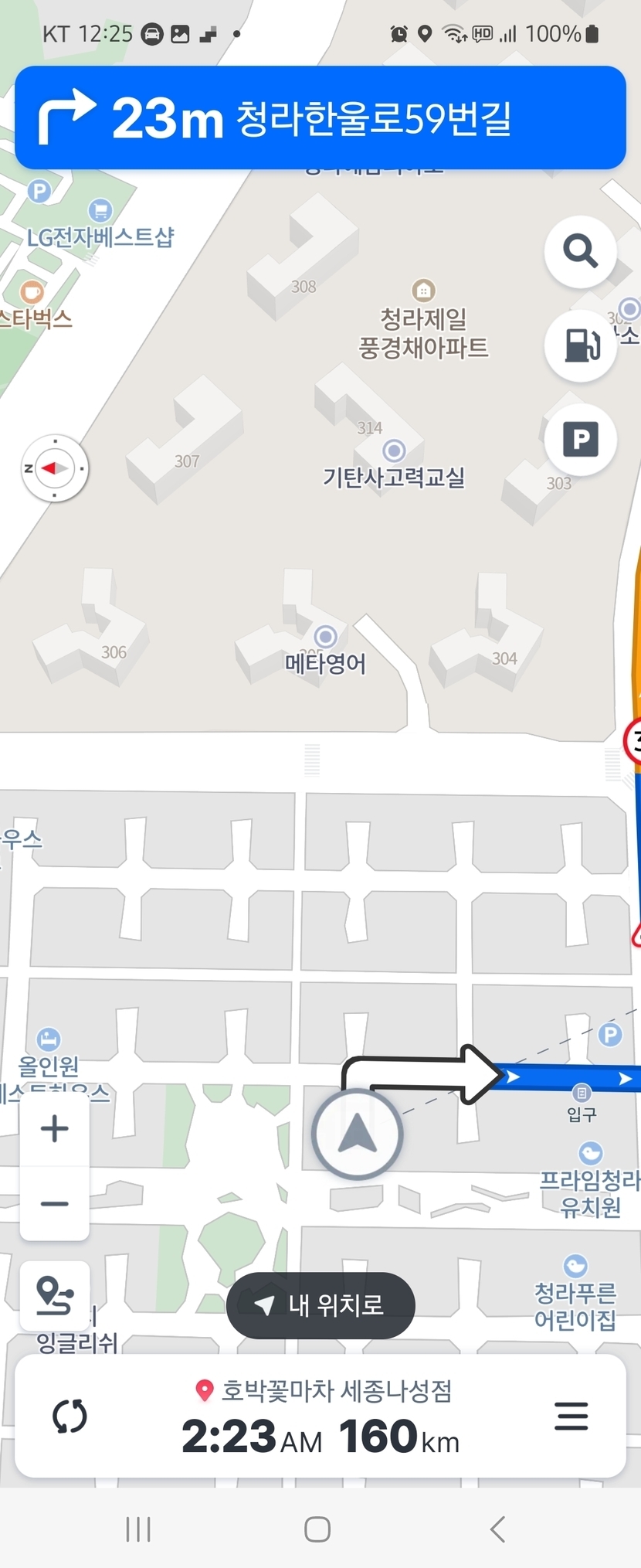Refresh the route with reroute icon
This screenshot has width=641, height=1568.
70,1417
